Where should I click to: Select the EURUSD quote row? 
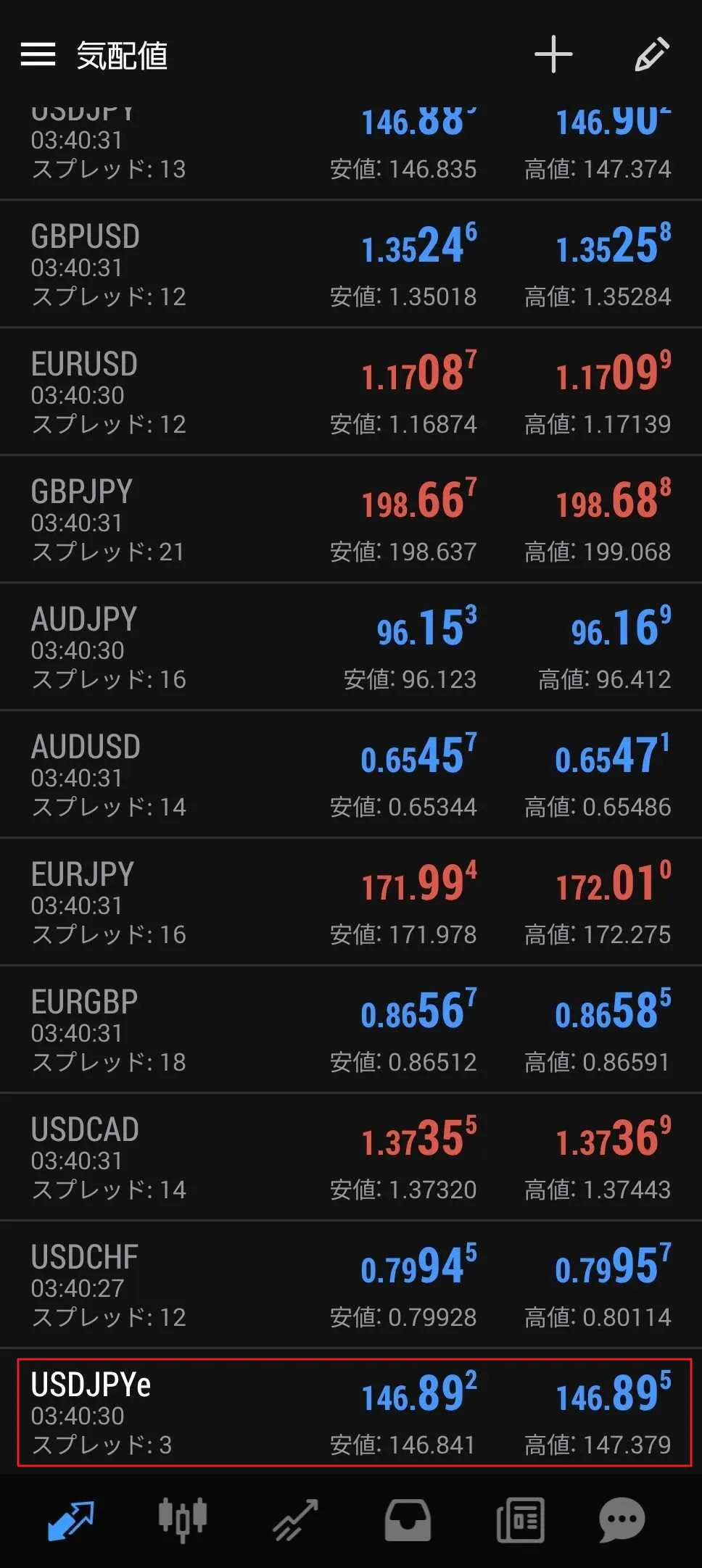351,392
